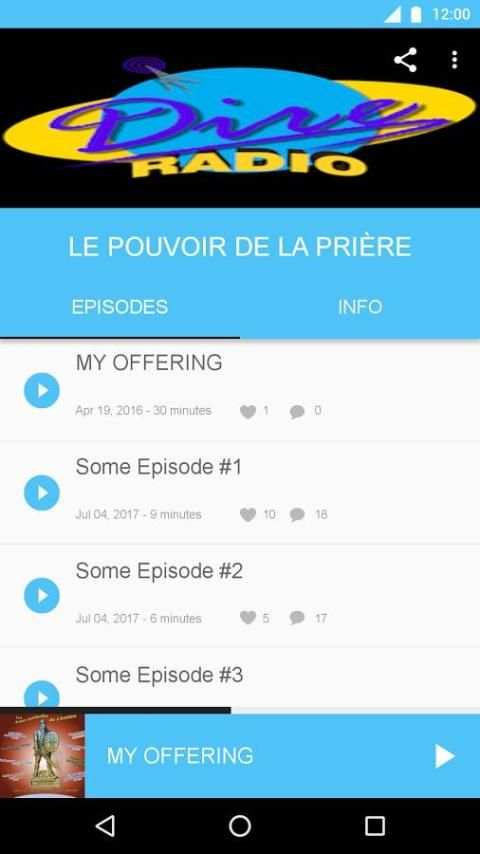Like Some Episode #1
480x854 pixels.
click(x=248, y=515)
